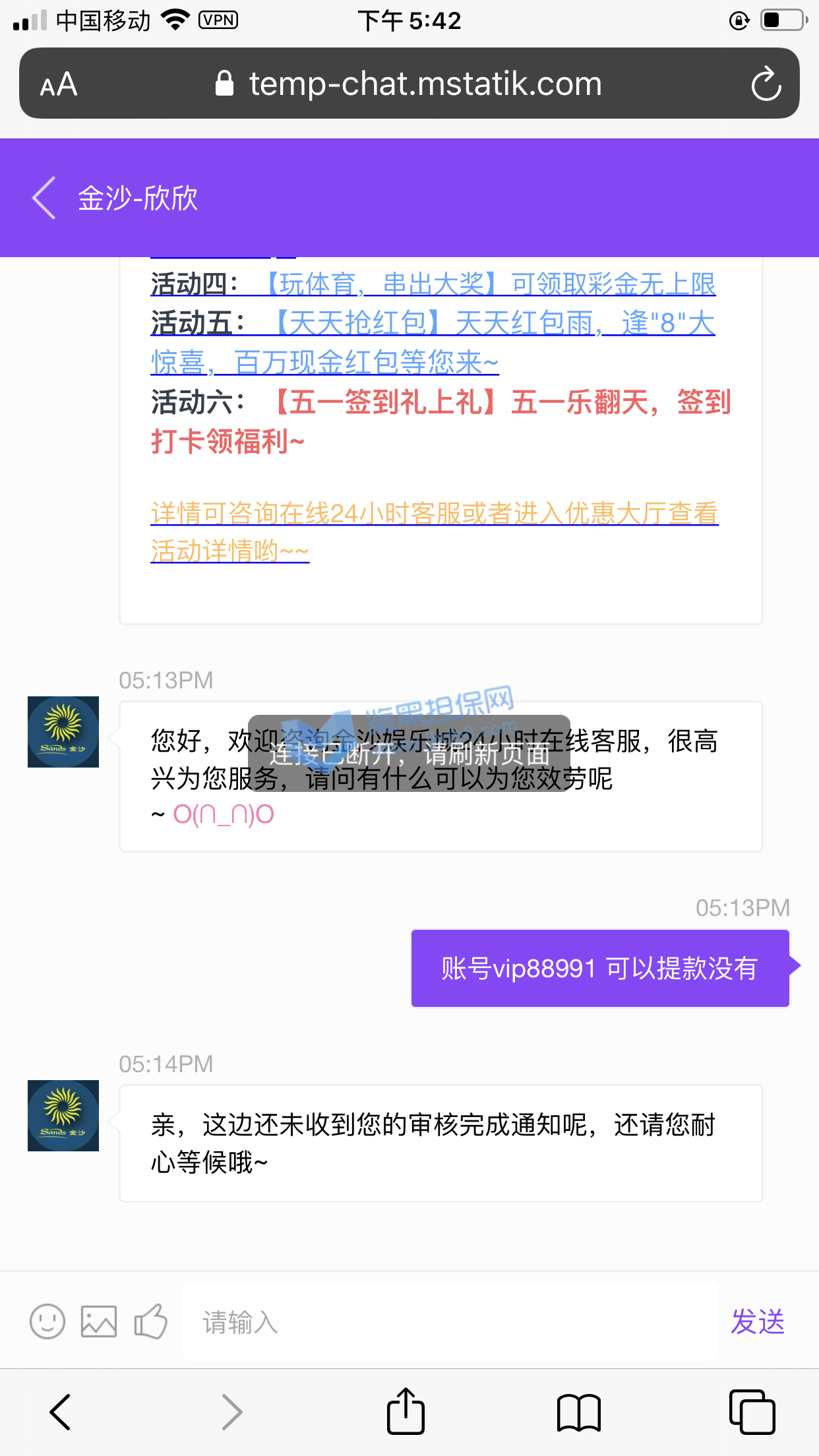Viewport: 819px width, 1456px height.
Task: Reload the page in the address bar
Action: (x=766, y=84)
